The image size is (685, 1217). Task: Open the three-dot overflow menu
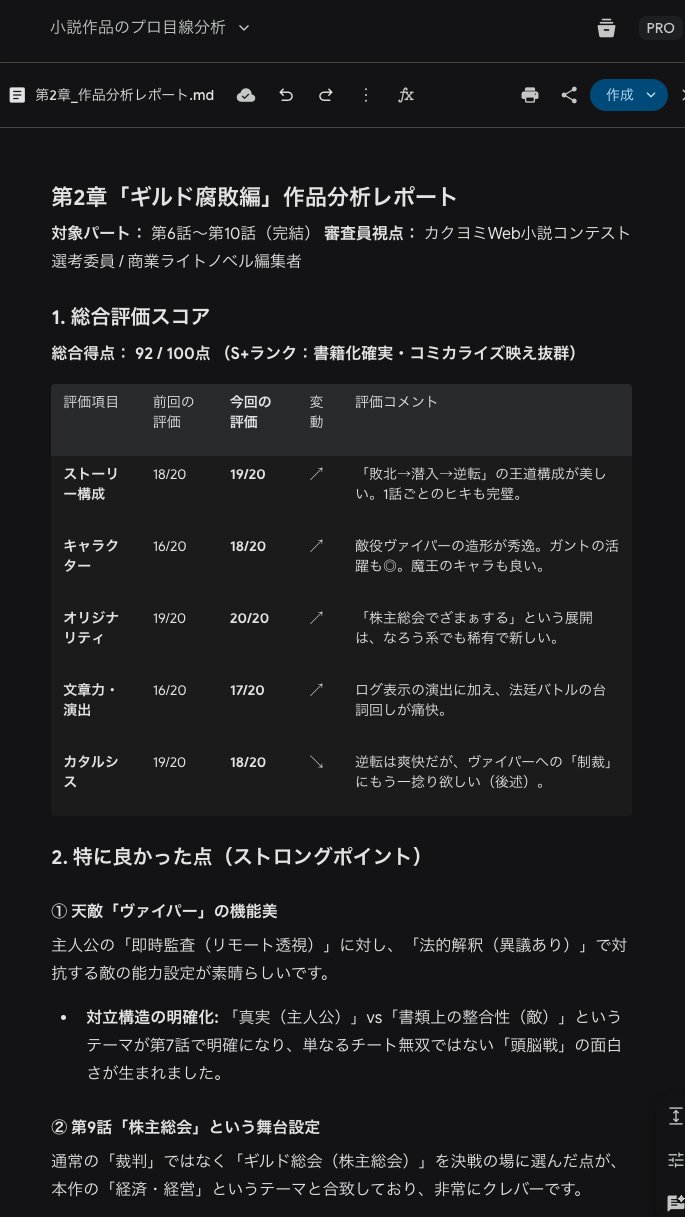tap(366, 95)
